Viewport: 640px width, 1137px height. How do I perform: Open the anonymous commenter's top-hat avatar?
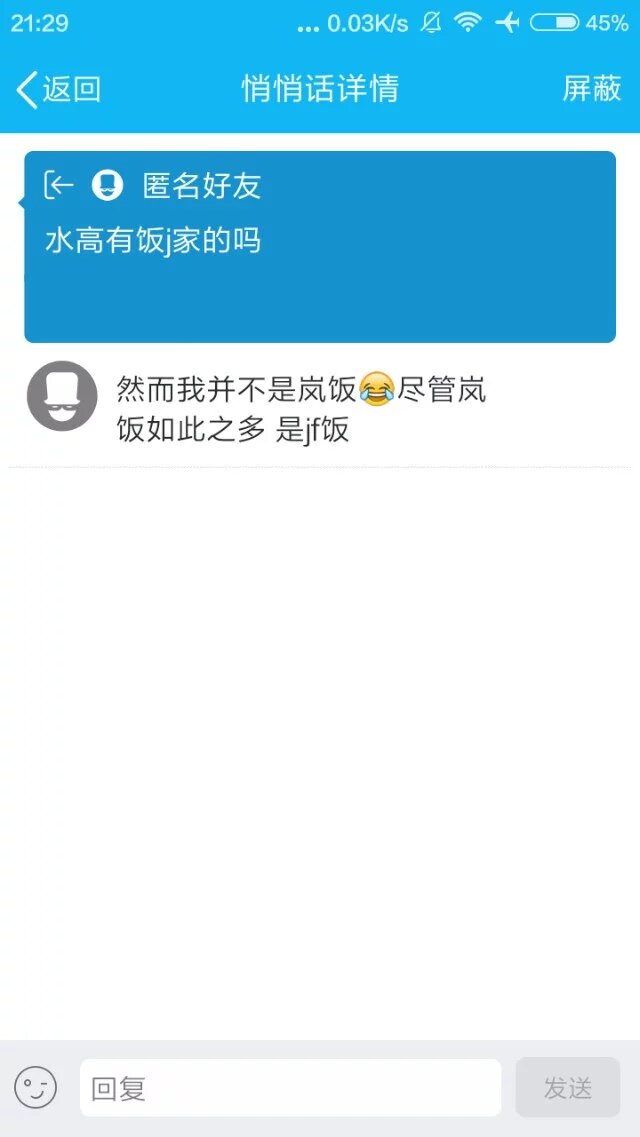(x=62, y=396)
